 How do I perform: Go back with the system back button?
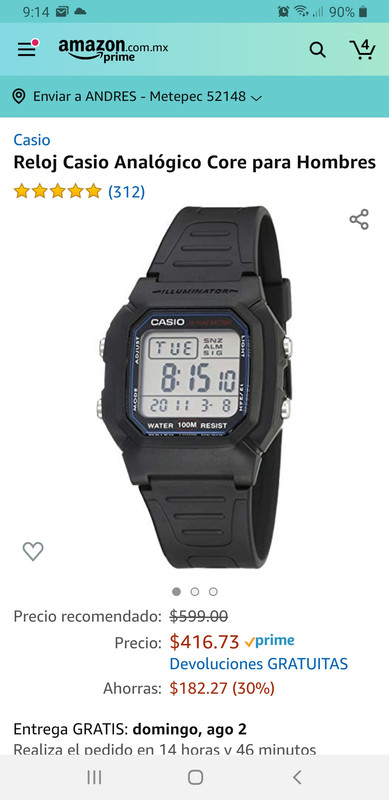pos(297,777)
